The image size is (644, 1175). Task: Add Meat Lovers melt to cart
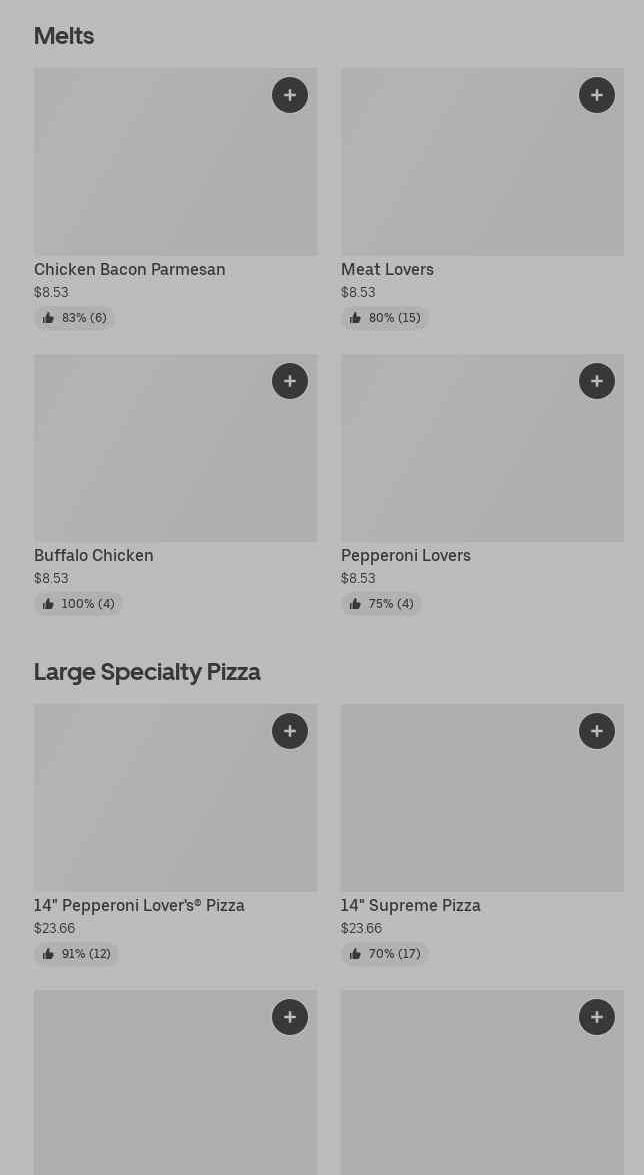pos(597,95)
